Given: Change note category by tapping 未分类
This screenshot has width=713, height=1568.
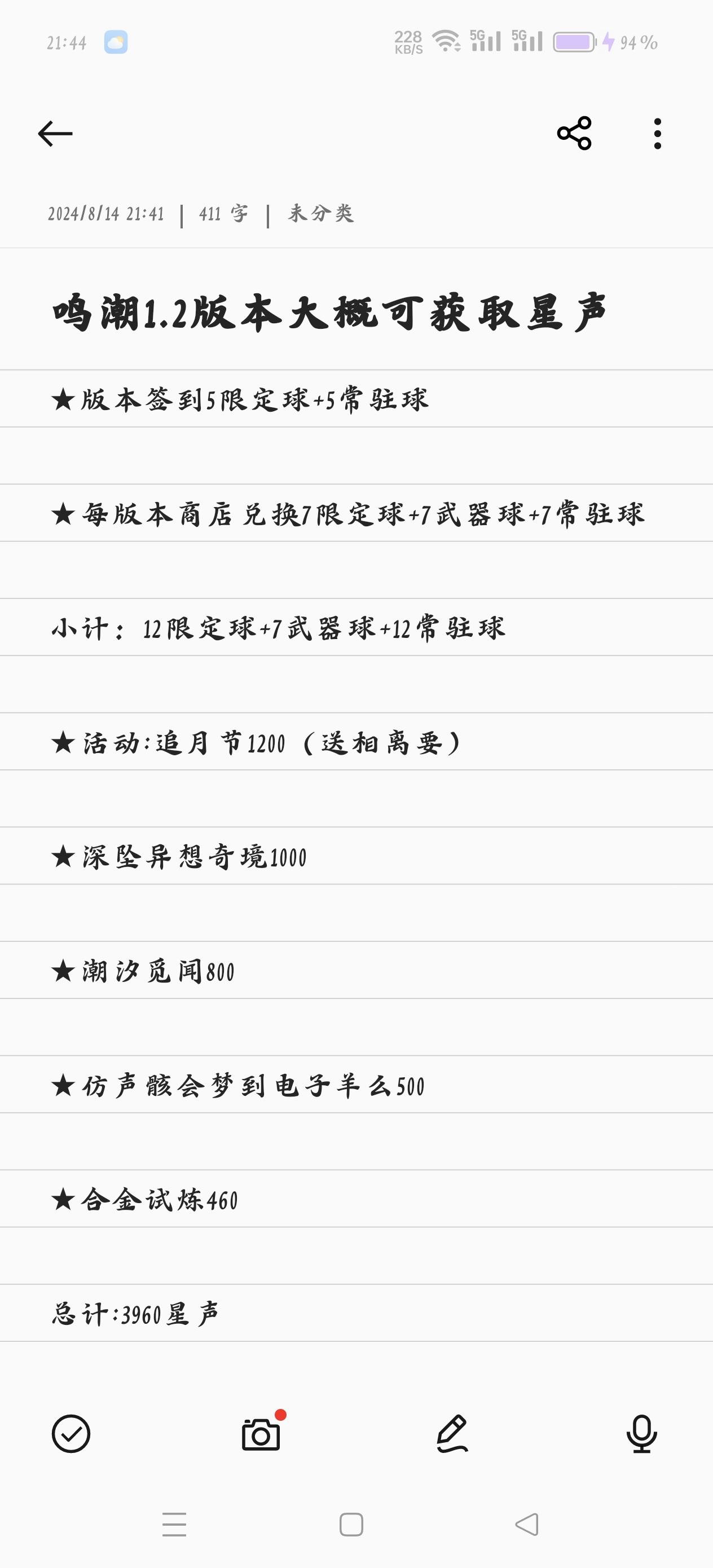Looking at the screenshot, I should click(x=323, y=214).
